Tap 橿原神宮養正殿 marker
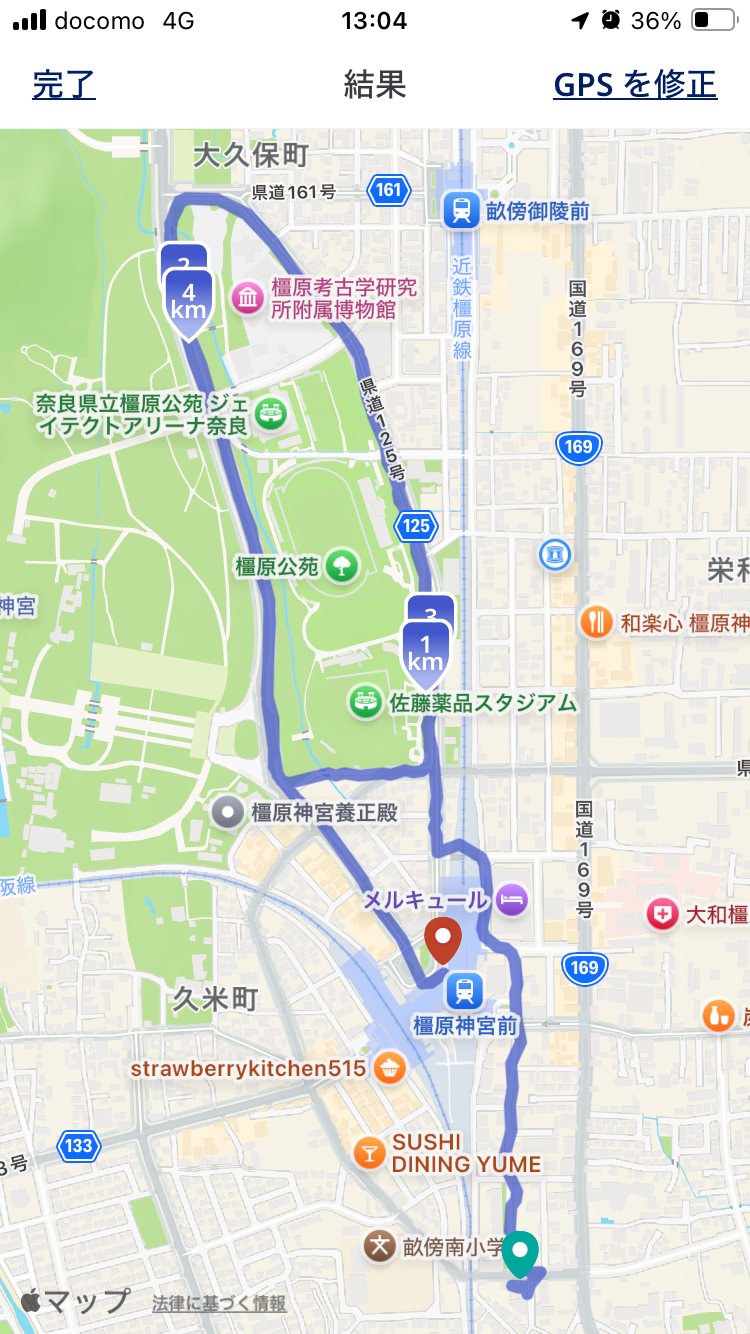Screen dimensions: 750x1334 point(229,812)
